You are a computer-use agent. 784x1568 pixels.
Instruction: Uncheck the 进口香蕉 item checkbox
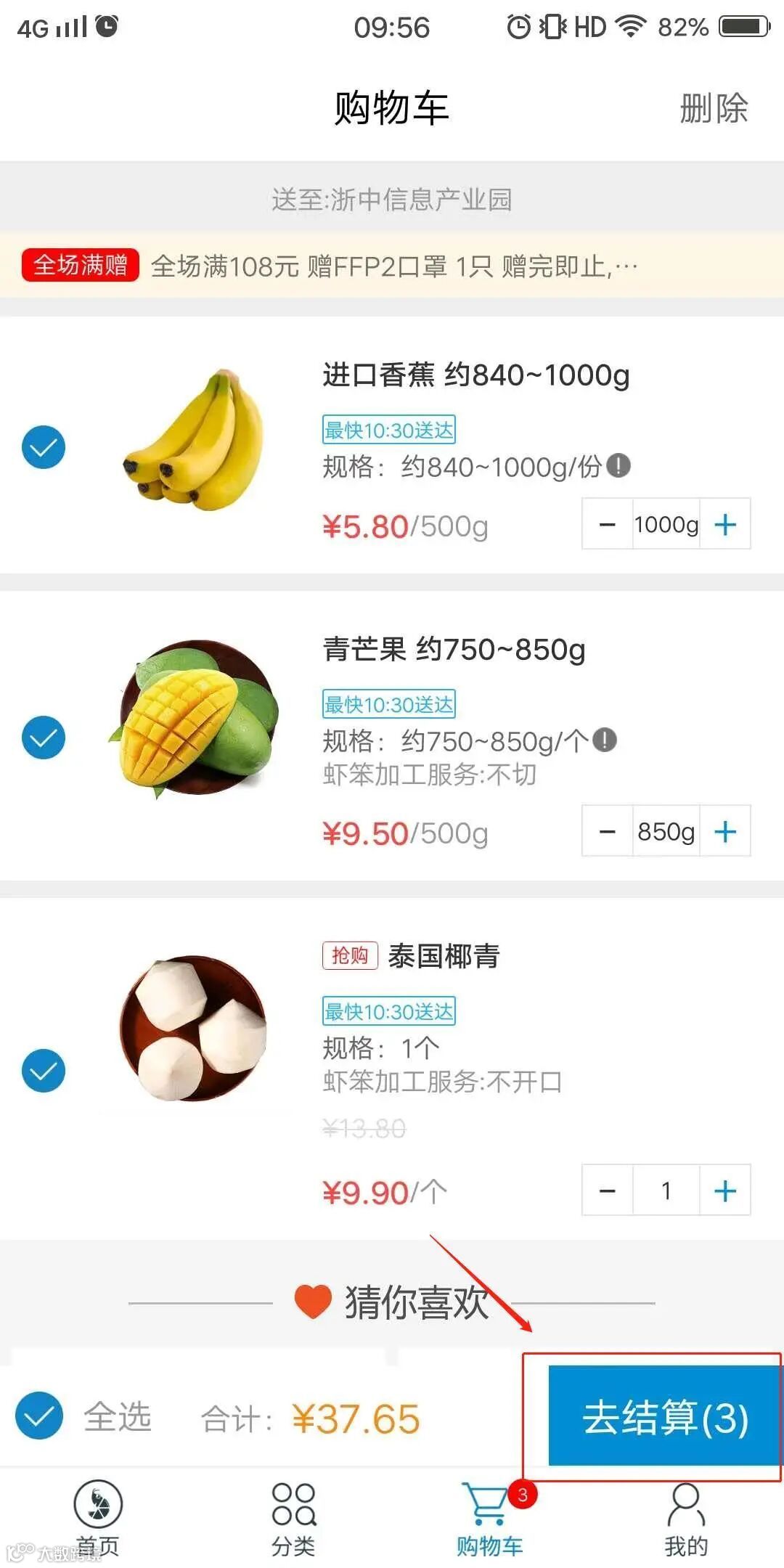[x=44, y=447]
